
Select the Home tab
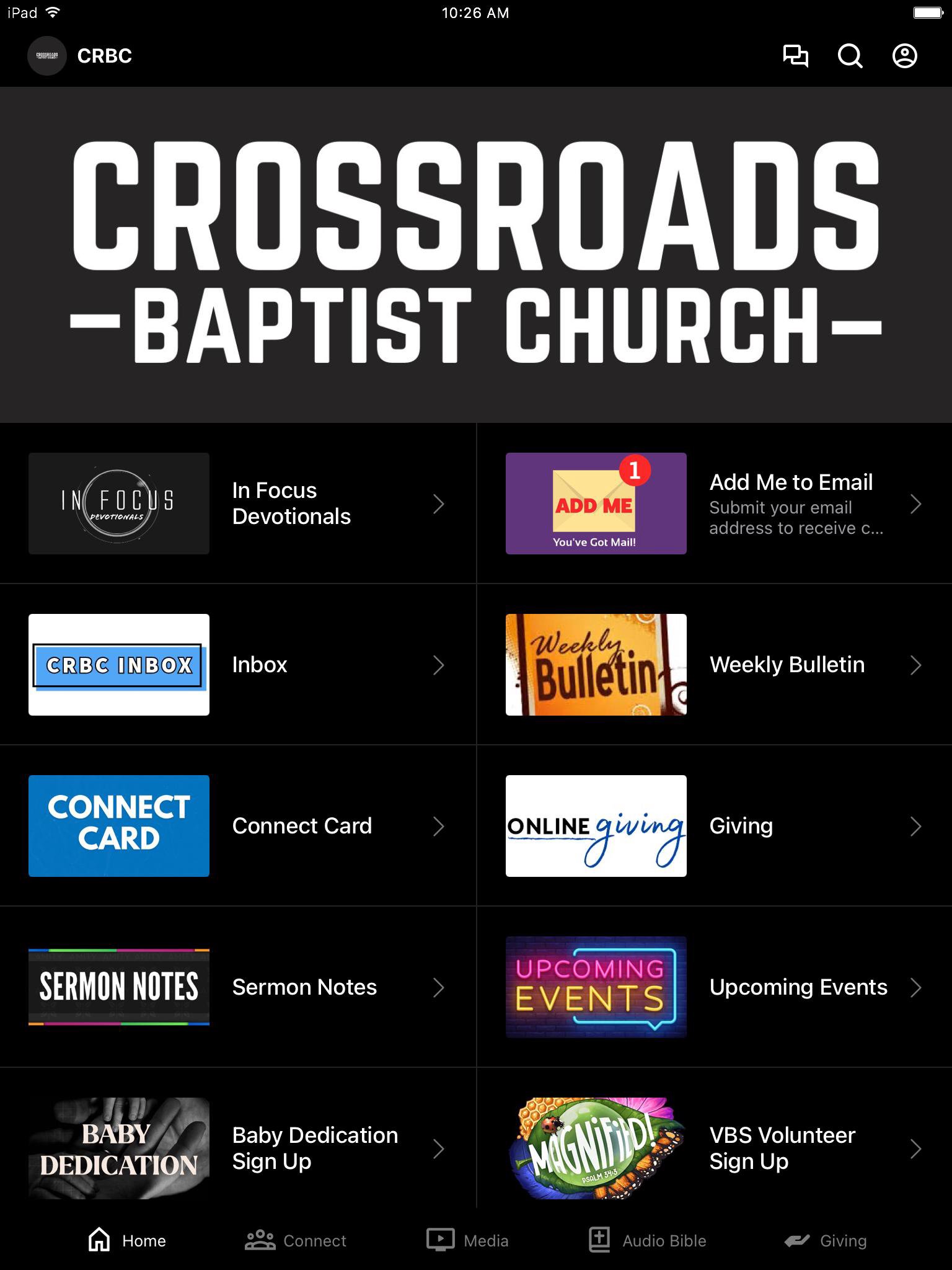127,1240
